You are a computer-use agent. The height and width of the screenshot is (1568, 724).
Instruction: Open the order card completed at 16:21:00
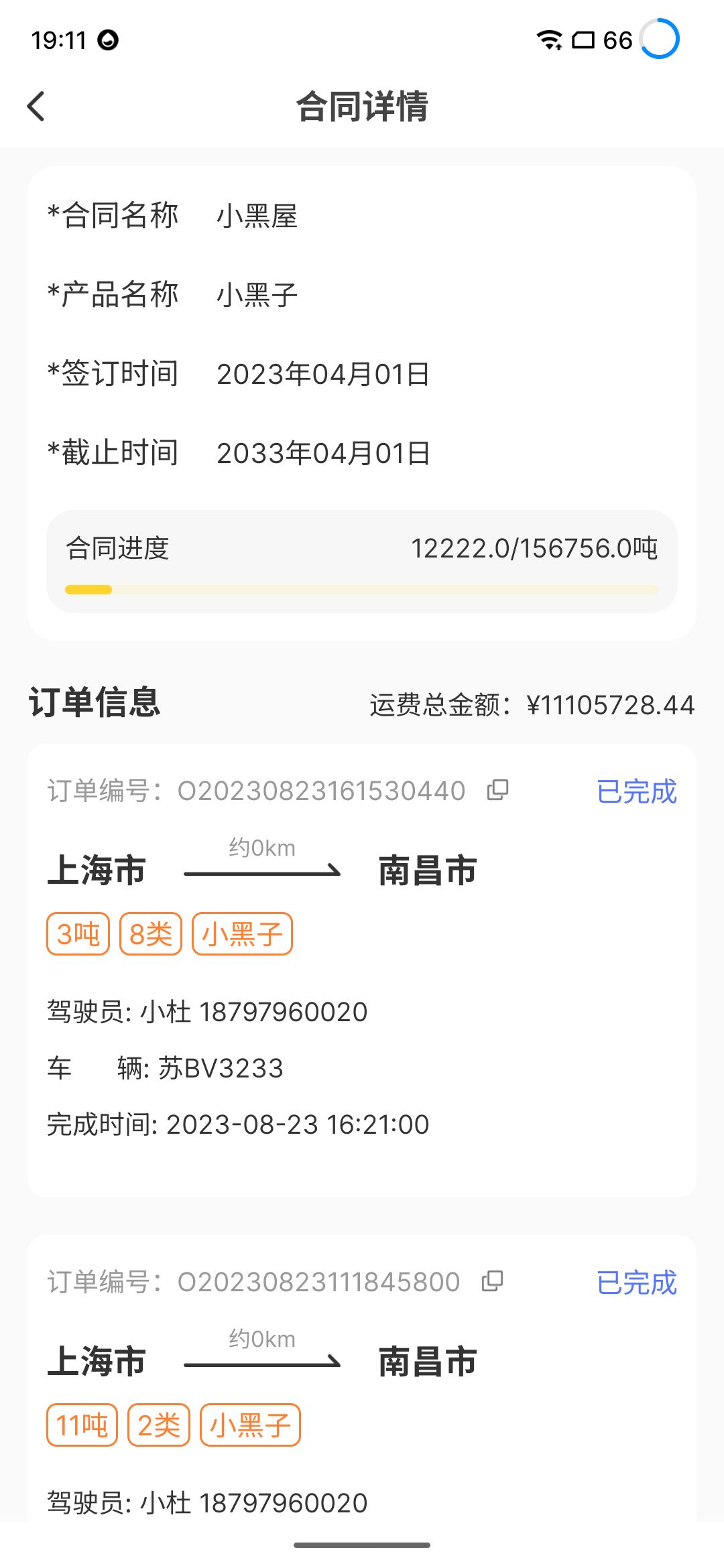point(362,970)
